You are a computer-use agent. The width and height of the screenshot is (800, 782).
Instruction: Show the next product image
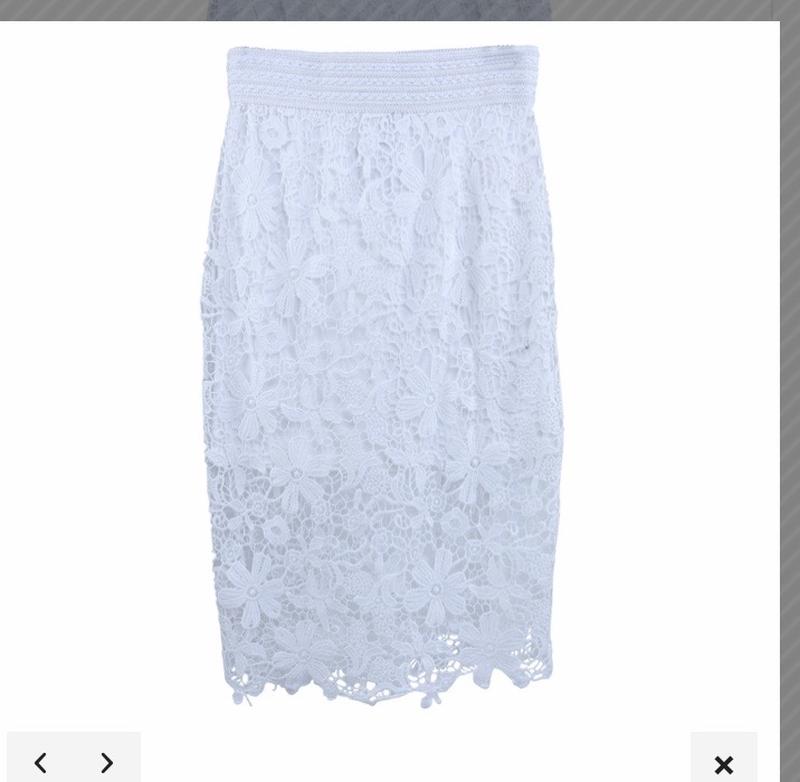pyautogui.click(x=107, y=763)
